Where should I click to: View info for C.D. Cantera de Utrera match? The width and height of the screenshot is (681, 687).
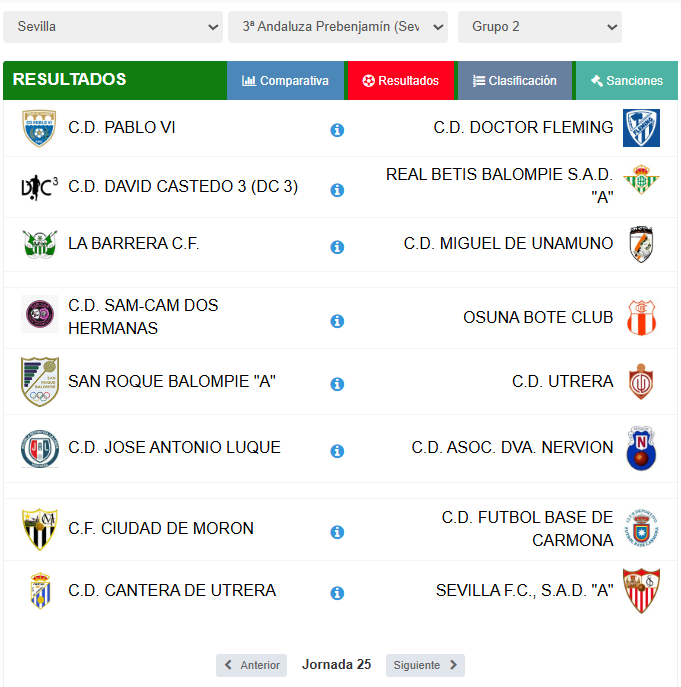tap(337, 593)
